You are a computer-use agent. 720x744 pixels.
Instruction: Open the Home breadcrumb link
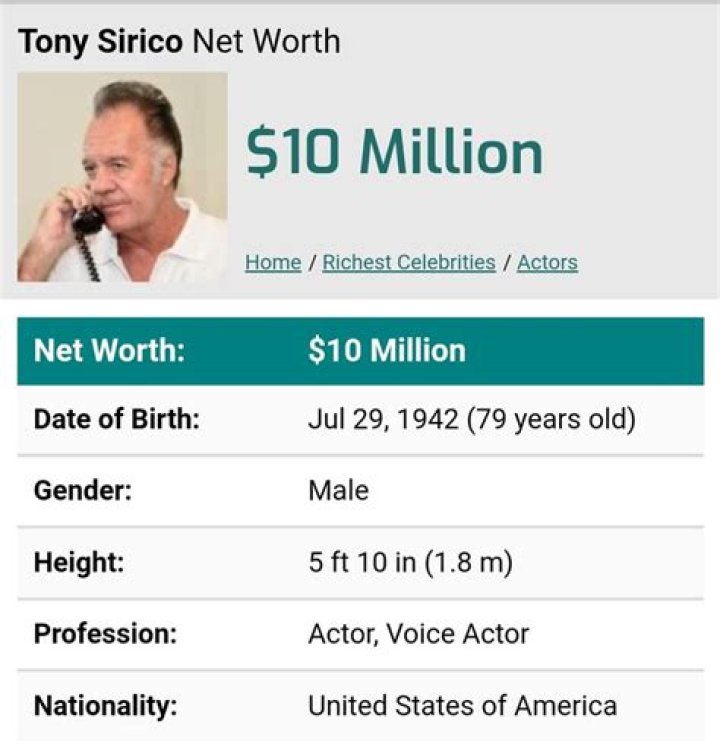point(273,262)
